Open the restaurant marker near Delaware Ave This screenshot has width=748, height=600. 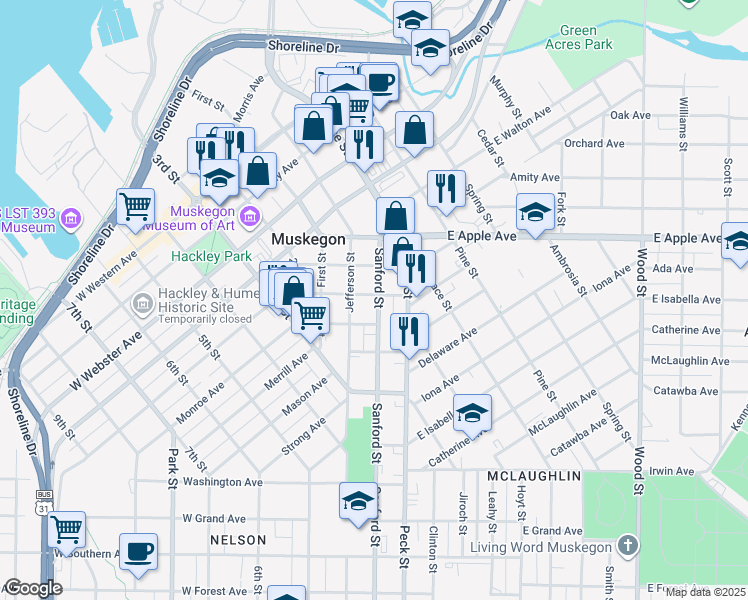409,332
